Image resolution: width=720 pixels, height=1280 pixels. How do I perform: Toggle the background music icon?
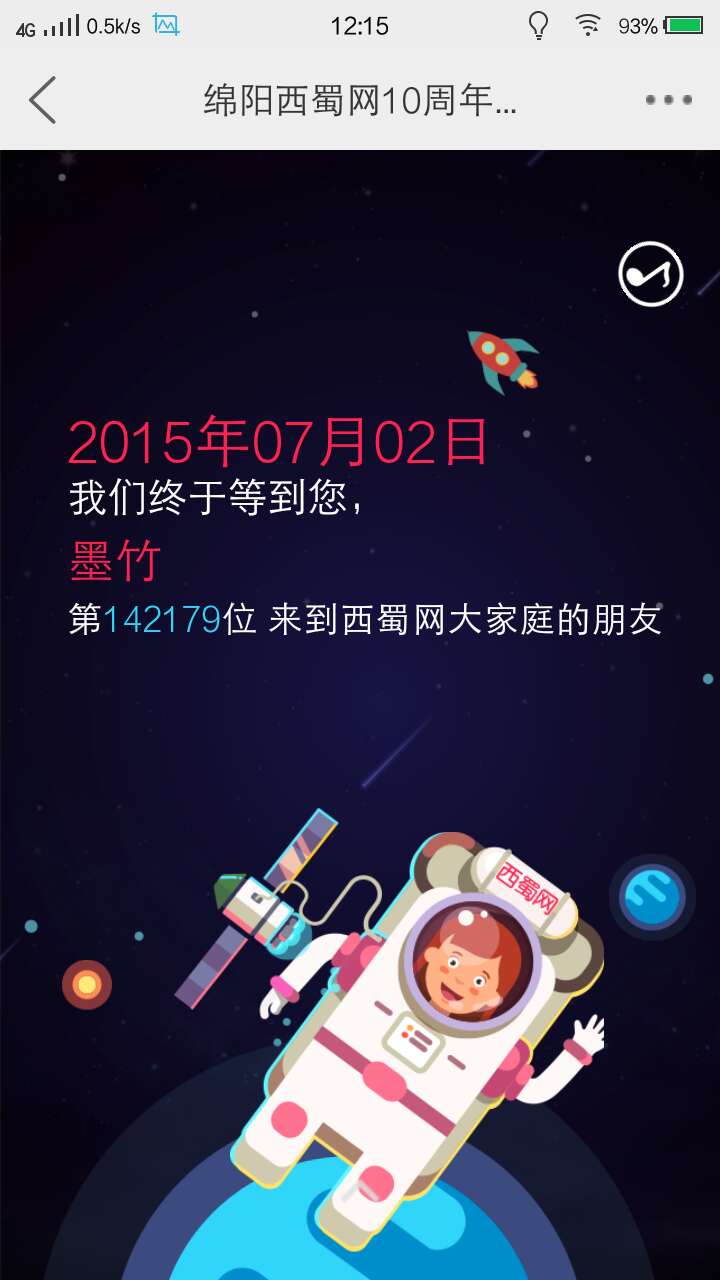(651, 273)
